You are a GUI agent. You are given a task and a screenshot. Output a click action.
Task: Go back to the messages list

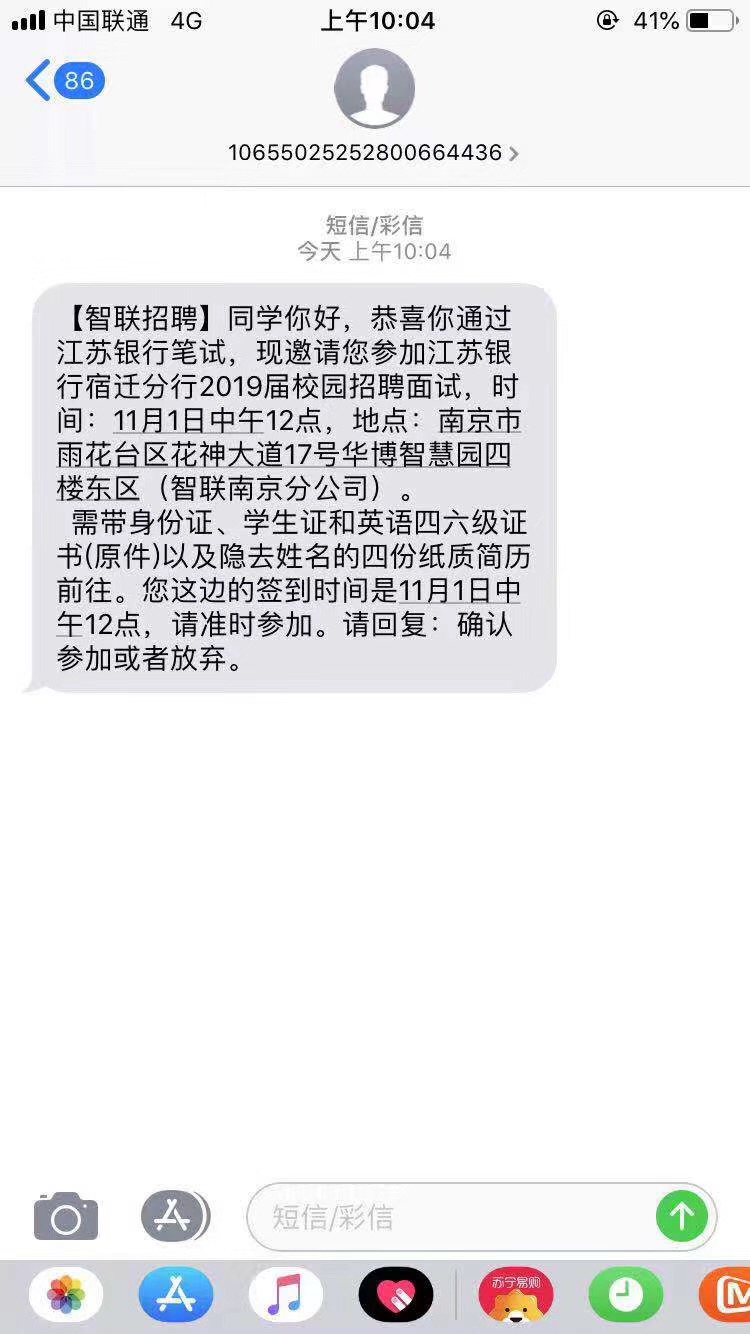coord(63,81)
